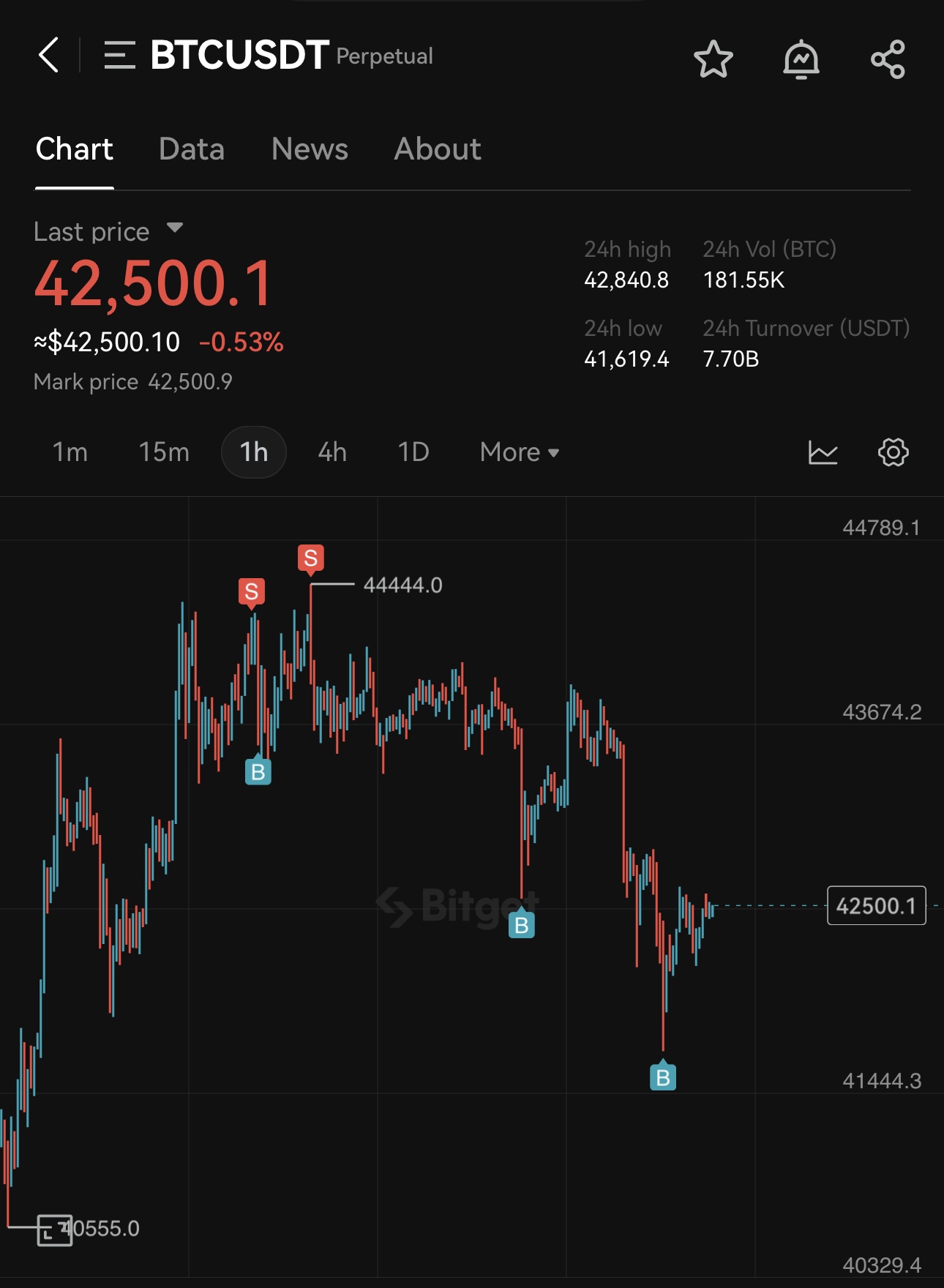
Task: Switch to the Data tab
Action: (x=192, y=149)
